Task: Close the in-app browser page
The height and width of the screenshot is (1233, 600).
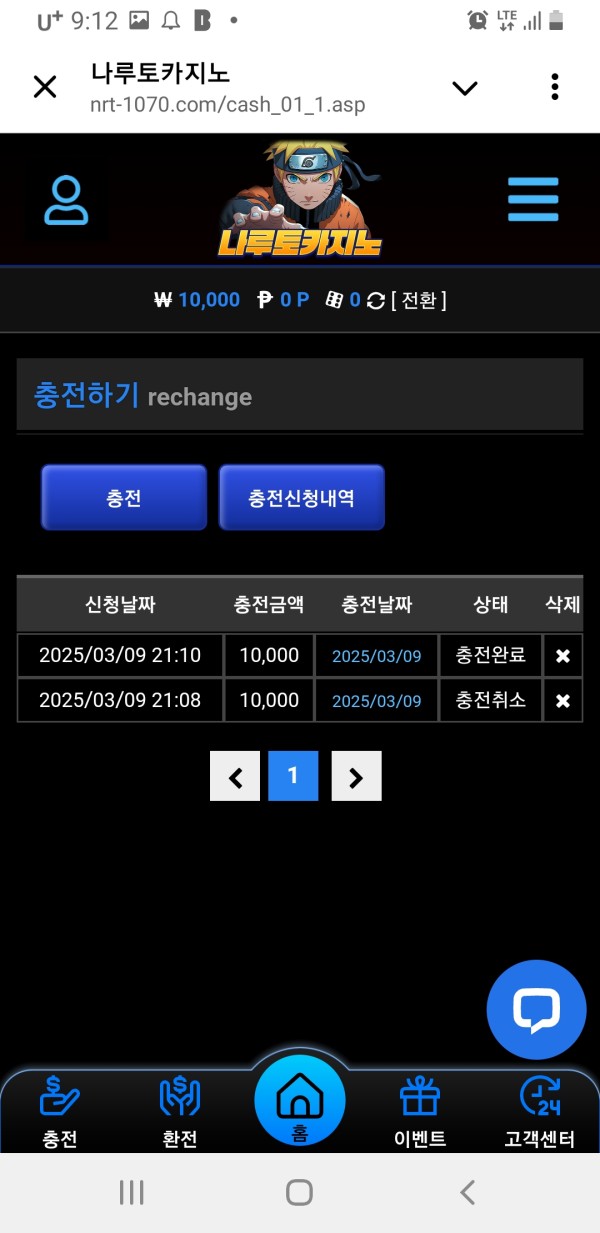Action: tap(45, 87)
